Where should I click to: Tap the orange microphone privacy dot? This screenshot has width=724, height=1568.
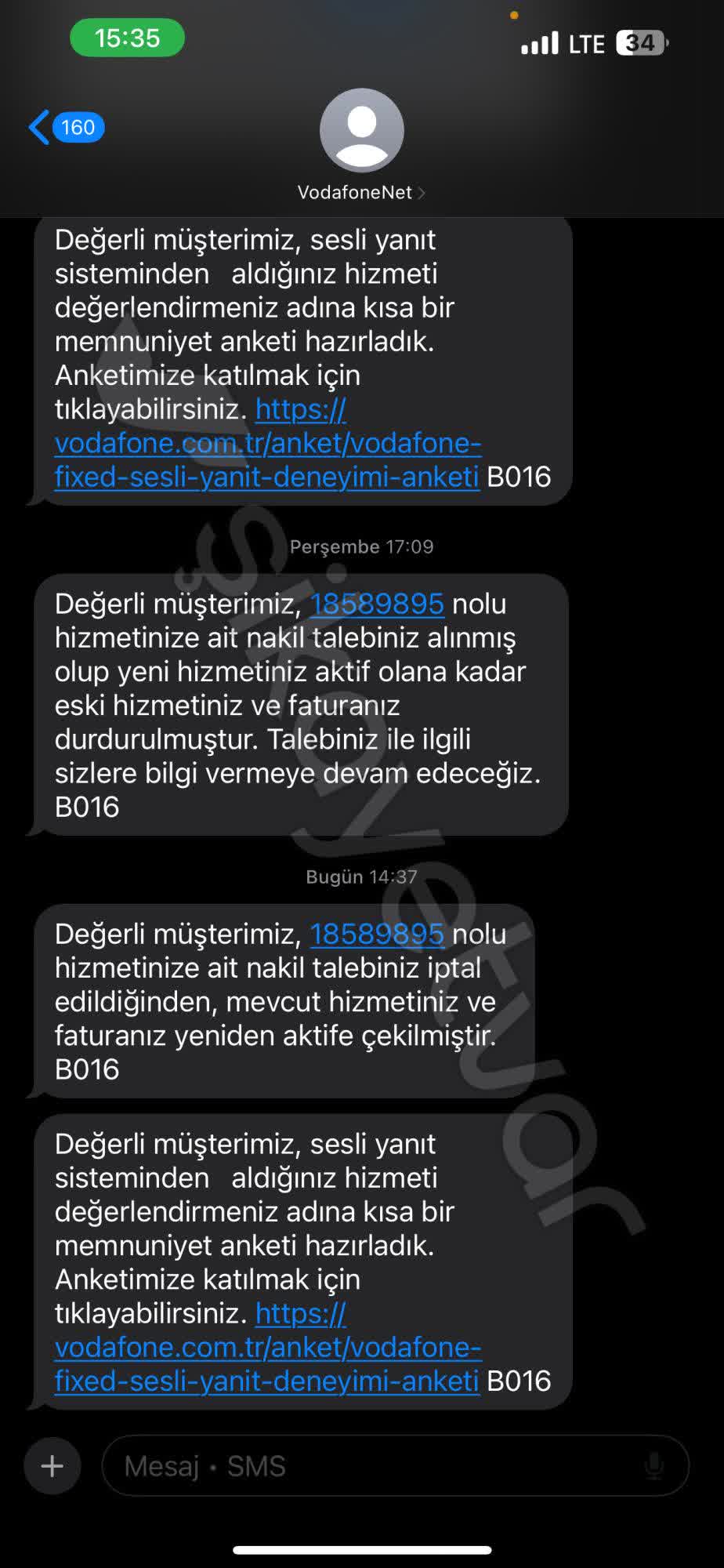515,13
